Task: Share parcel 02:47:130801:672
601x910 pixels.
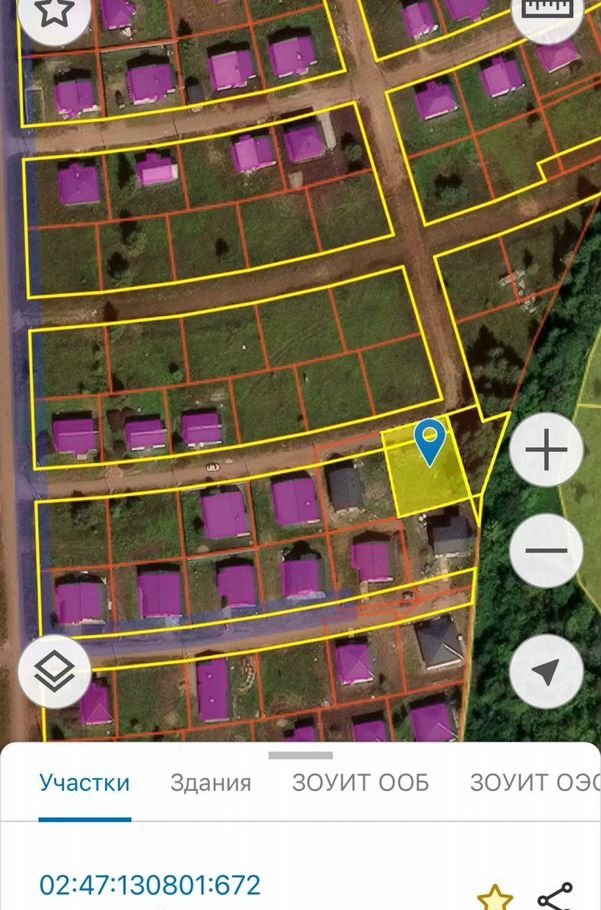Action: click(x=555, y=896)
